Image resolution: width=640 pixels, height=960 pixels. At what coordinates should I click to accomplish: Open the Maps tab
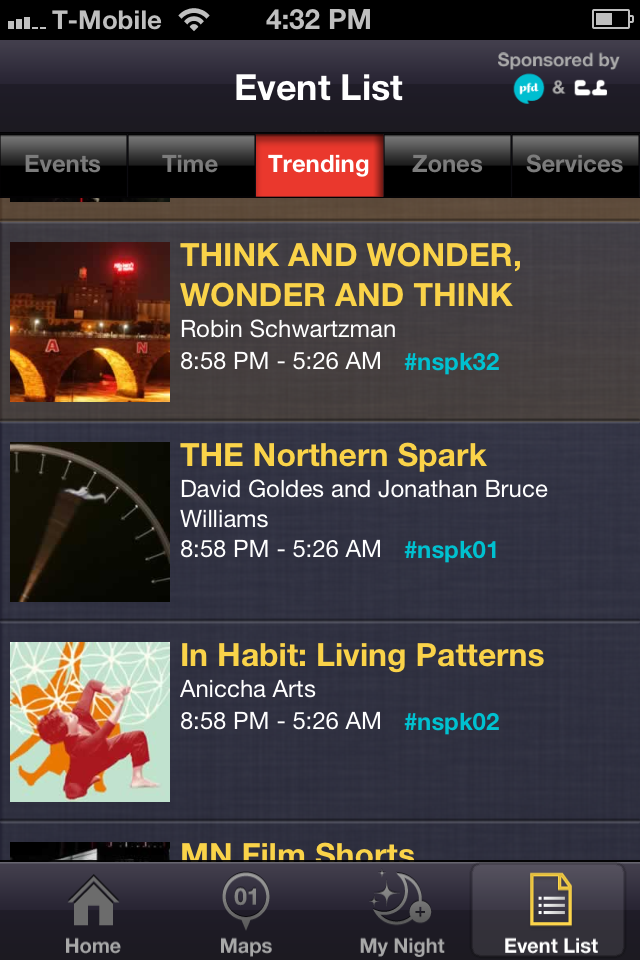pyautogui.click(x=245, y=914)
